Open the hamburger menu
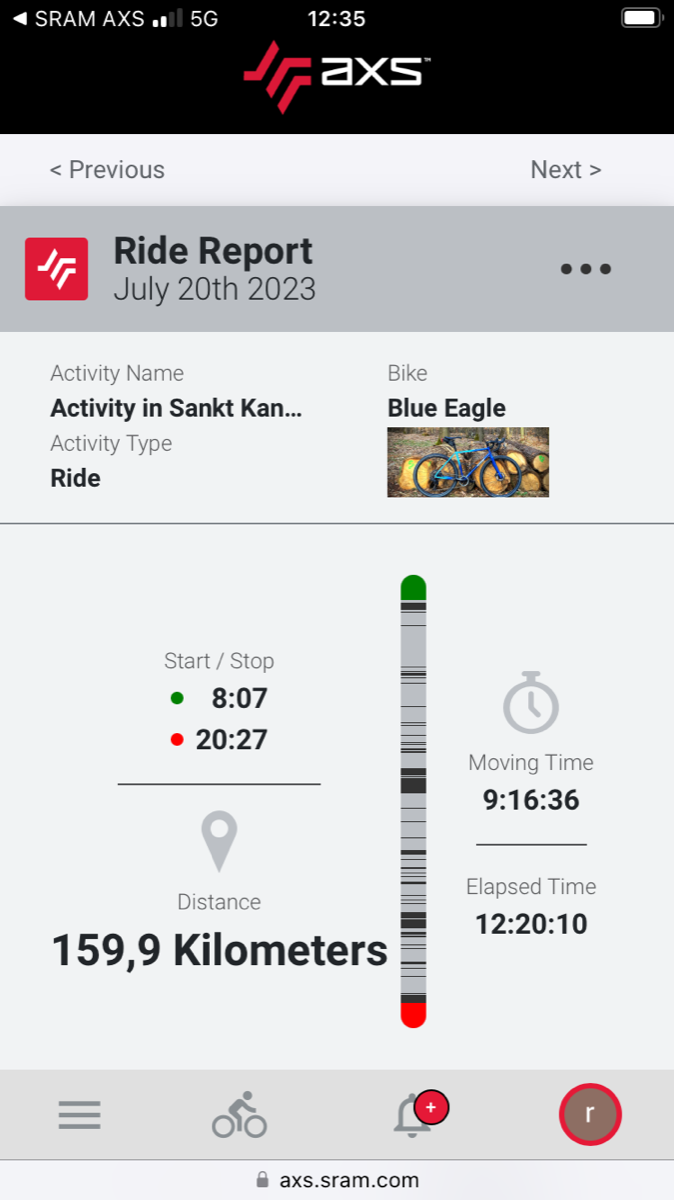 pos(80,1115)
